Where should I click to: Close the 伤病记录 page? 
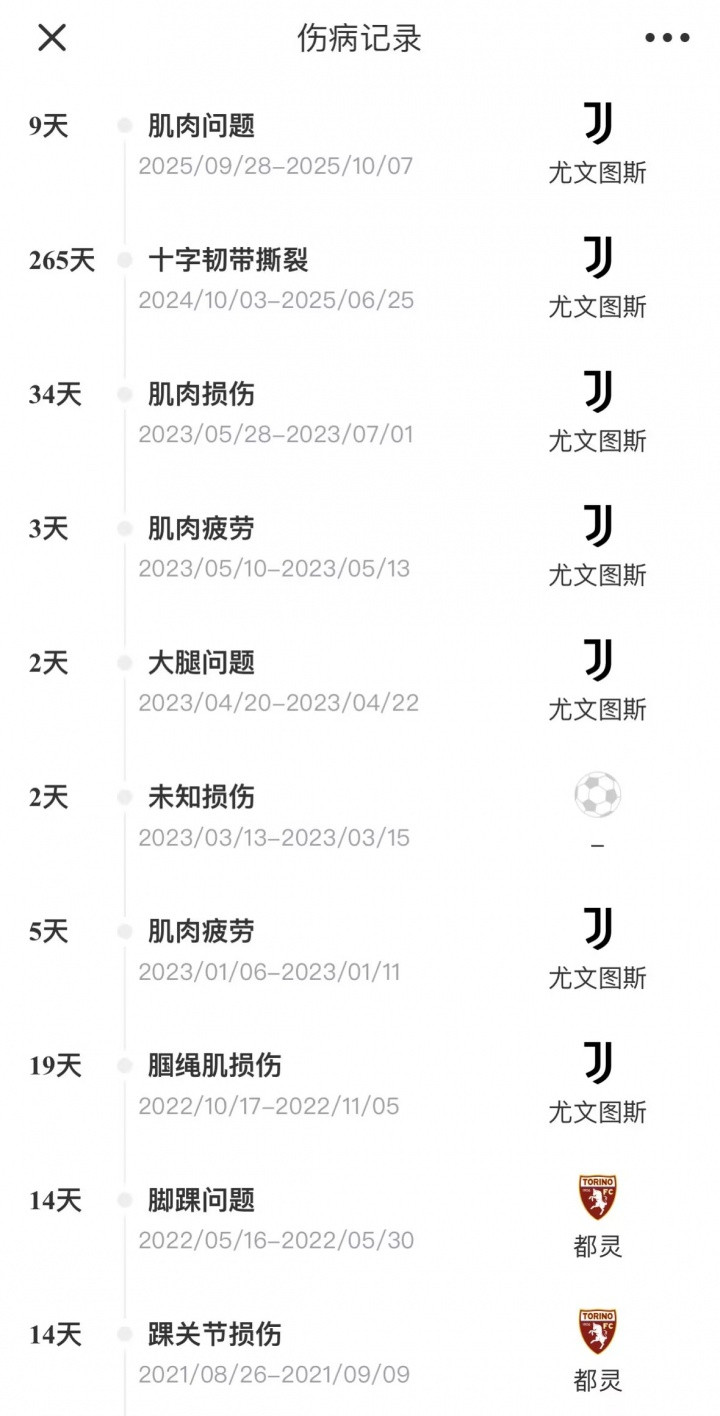click(52, 38)
